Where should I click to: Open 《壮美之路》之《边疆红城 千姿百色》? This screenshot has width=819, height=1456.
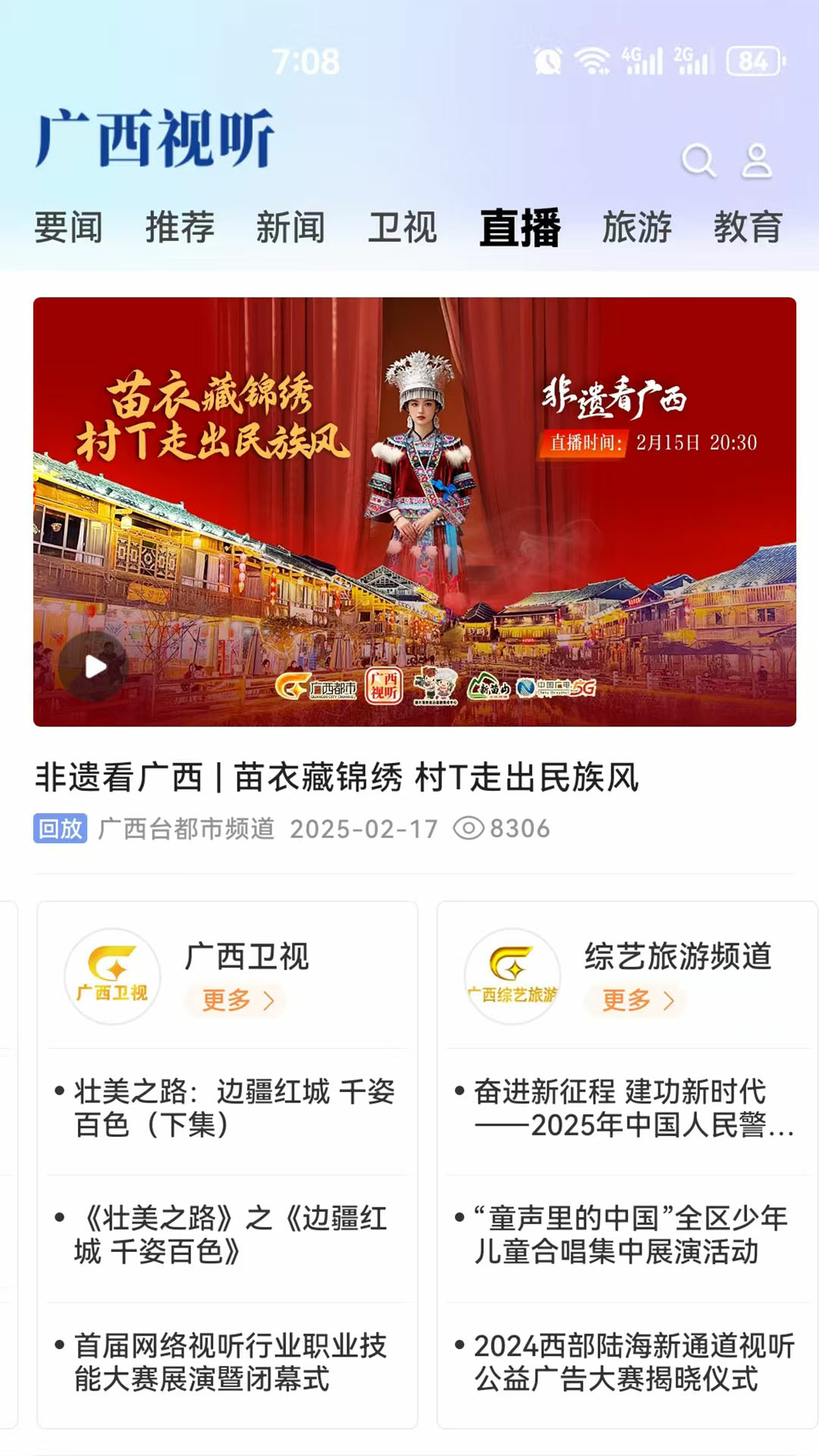pos(231,1235)
